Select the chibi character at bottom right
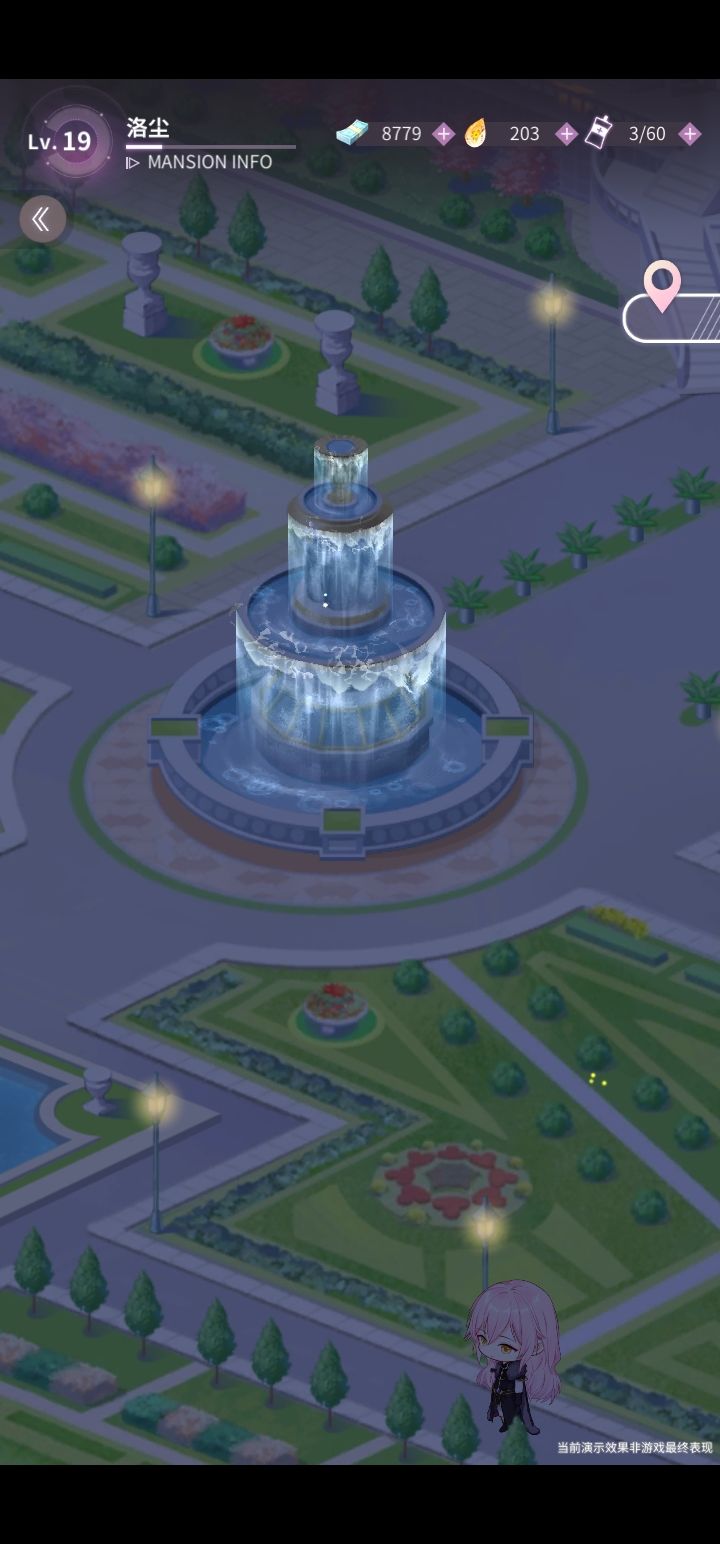The width and height of the screenshot is (720, 1544). click(x=513, y=1360)
